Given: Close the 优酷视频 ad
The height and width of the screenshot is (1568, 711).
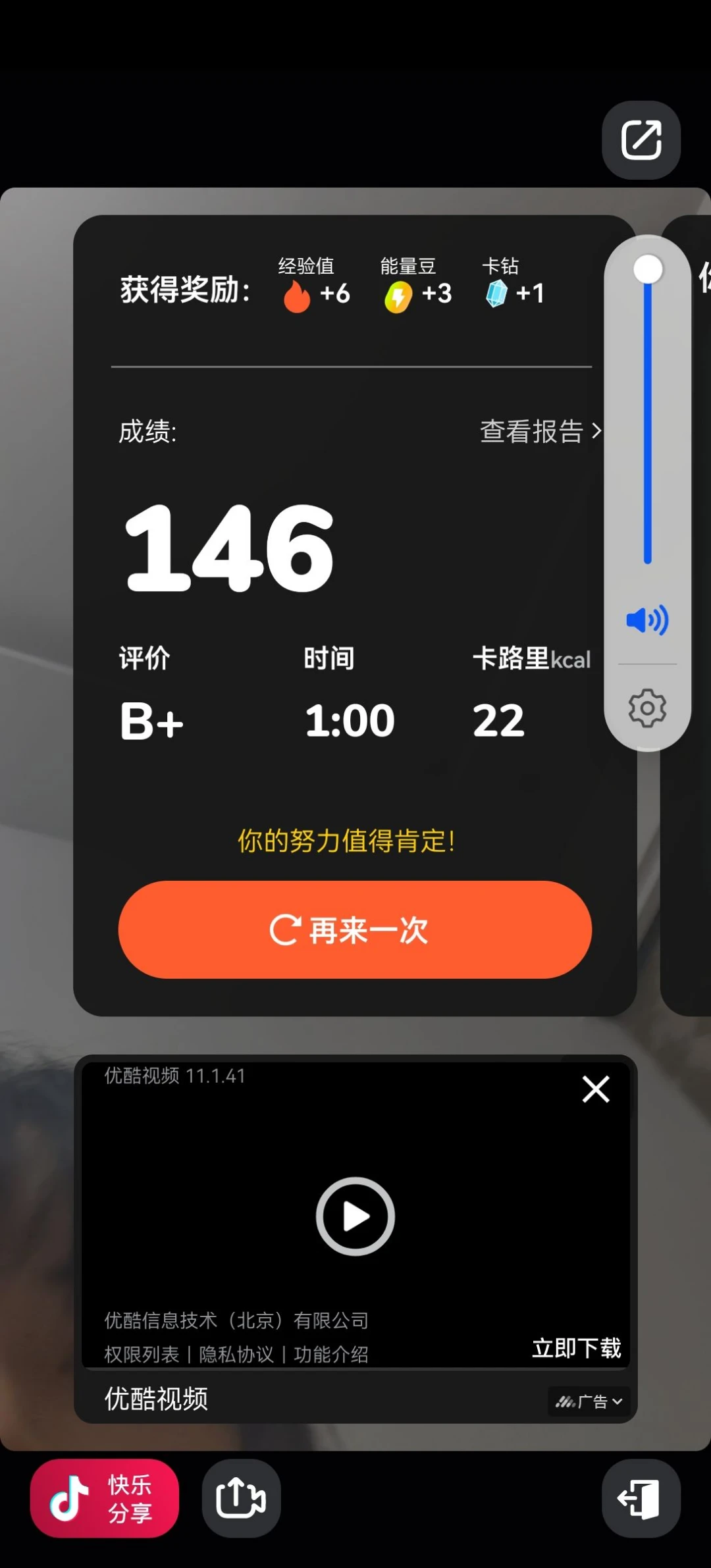Looking at the screenshot, I should point(596,1089).
